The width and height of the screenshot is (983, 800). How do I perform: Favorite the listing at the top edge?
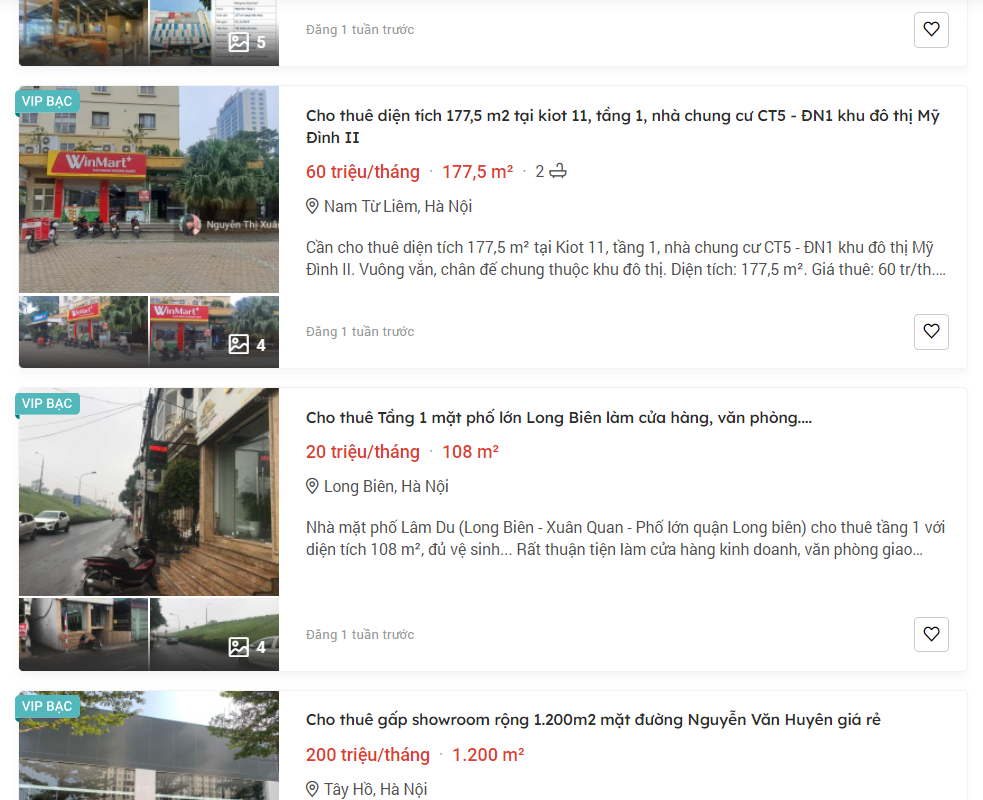tap(931, 29)
